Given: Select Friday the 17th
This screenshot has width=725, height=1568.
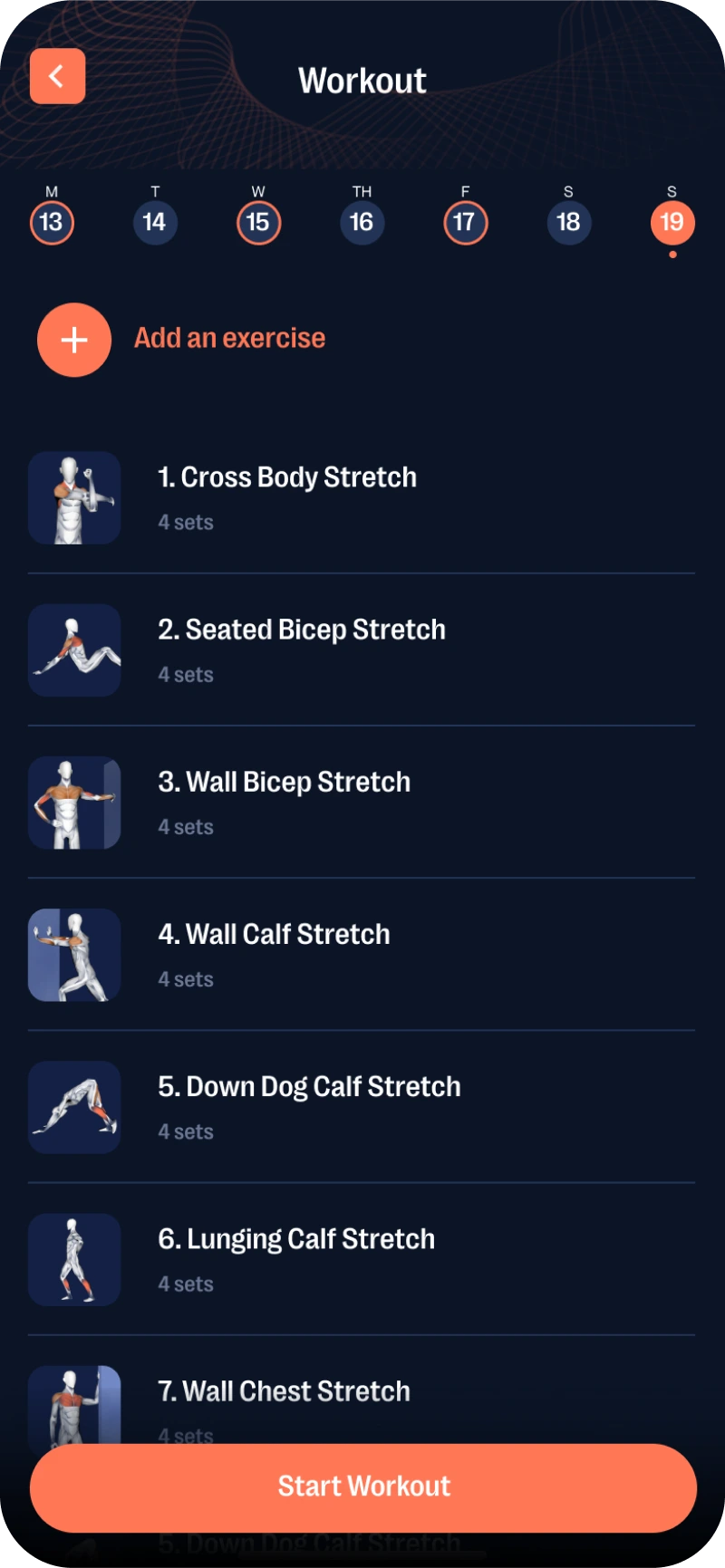Looking at the screenshot, I should (465, 223).
